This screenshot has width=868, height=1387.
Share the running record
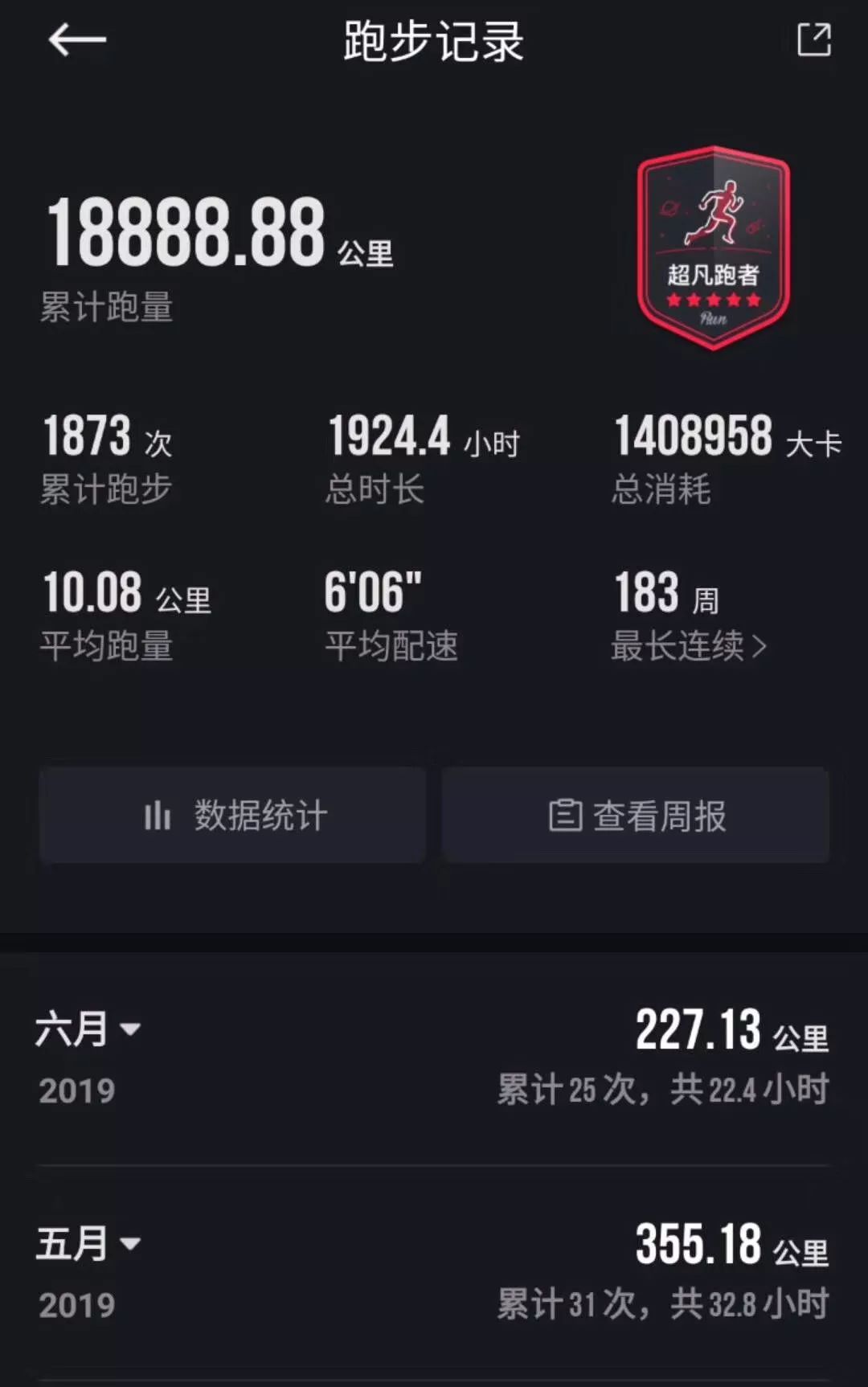813,40
